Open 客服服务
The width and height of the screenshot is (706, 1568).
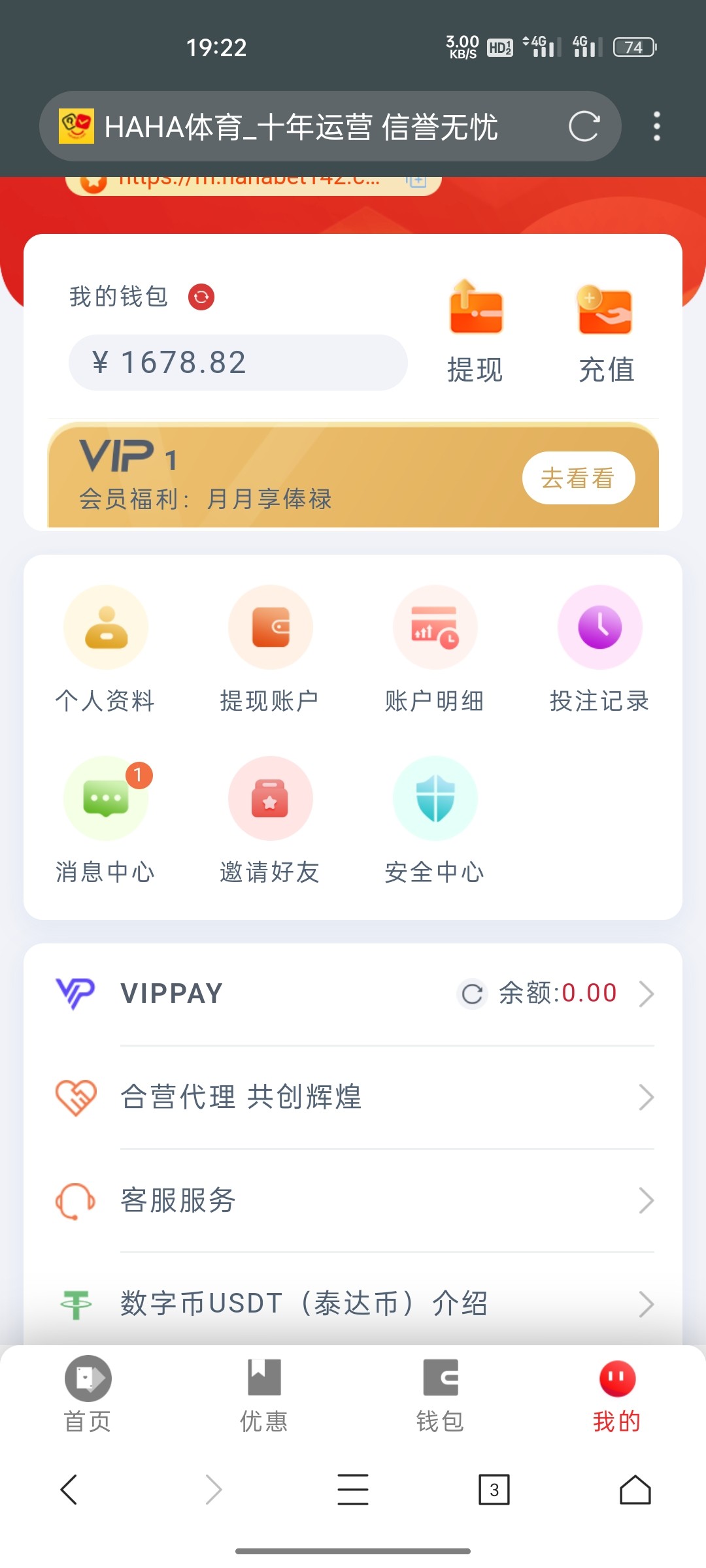coord(353,1200)
